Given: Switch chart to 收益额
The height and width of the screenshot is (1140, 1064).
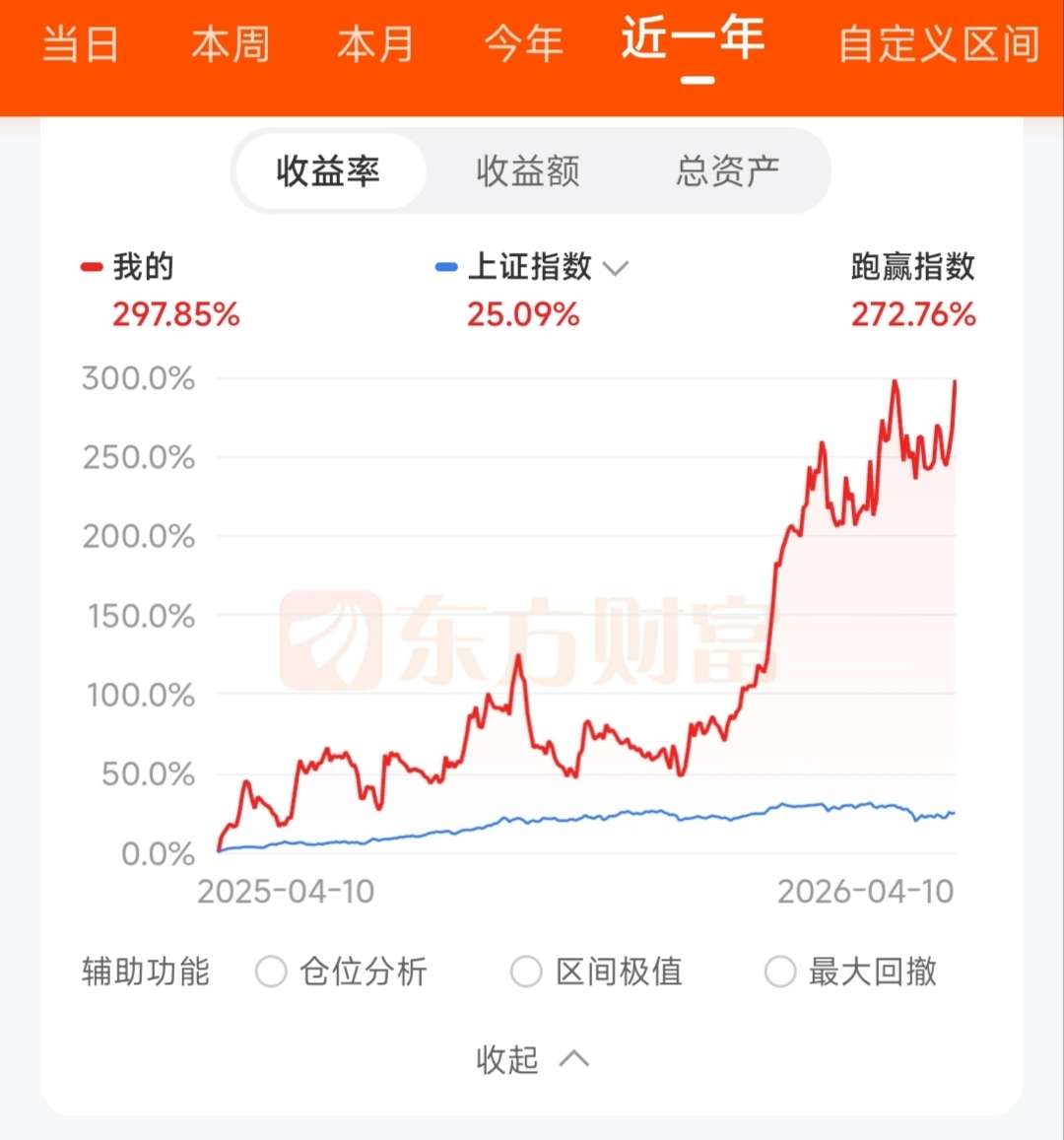Looking at the screenshot, I should pos(528,171).
